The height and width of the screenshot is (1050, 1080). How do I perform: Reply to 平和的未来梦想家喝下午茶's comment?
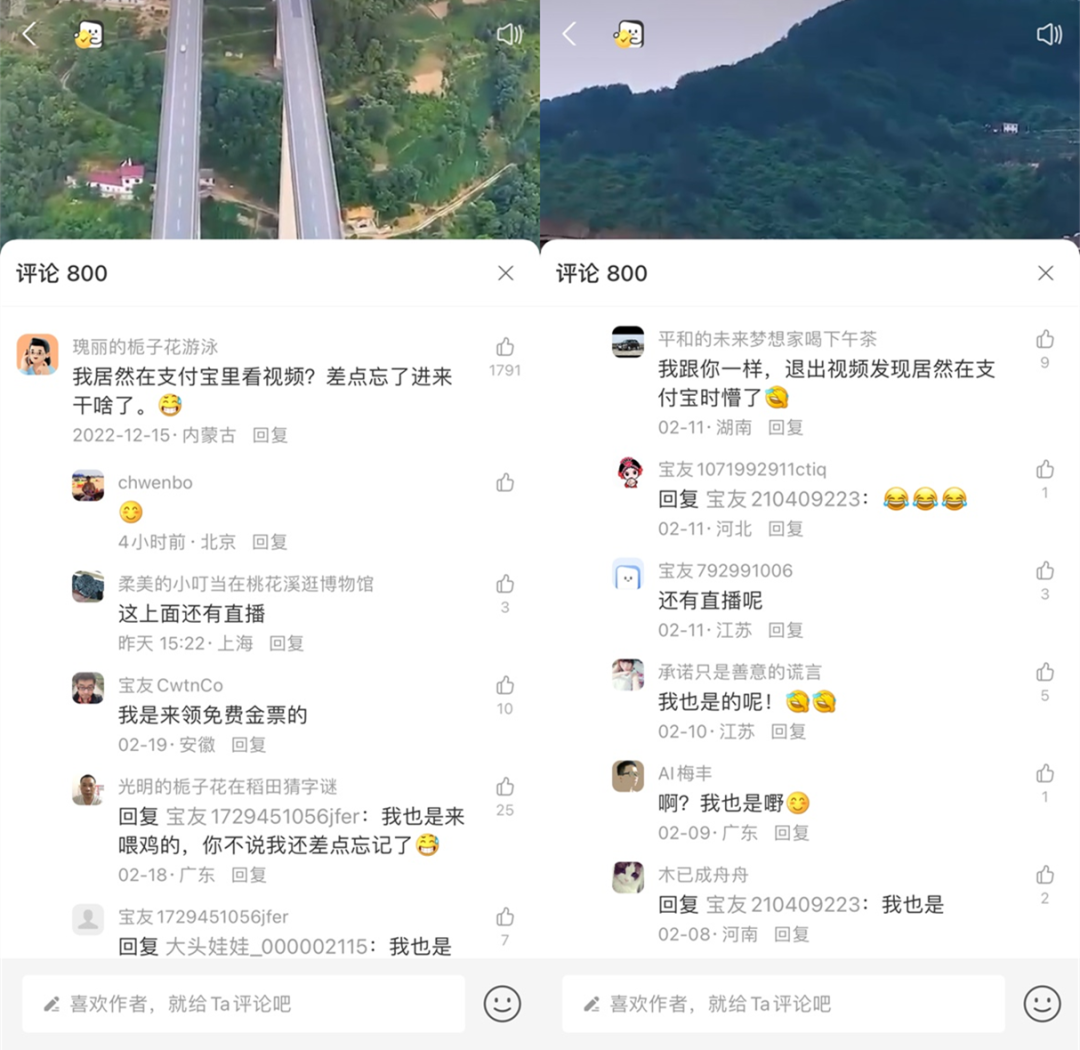click(x=785, y=427)
